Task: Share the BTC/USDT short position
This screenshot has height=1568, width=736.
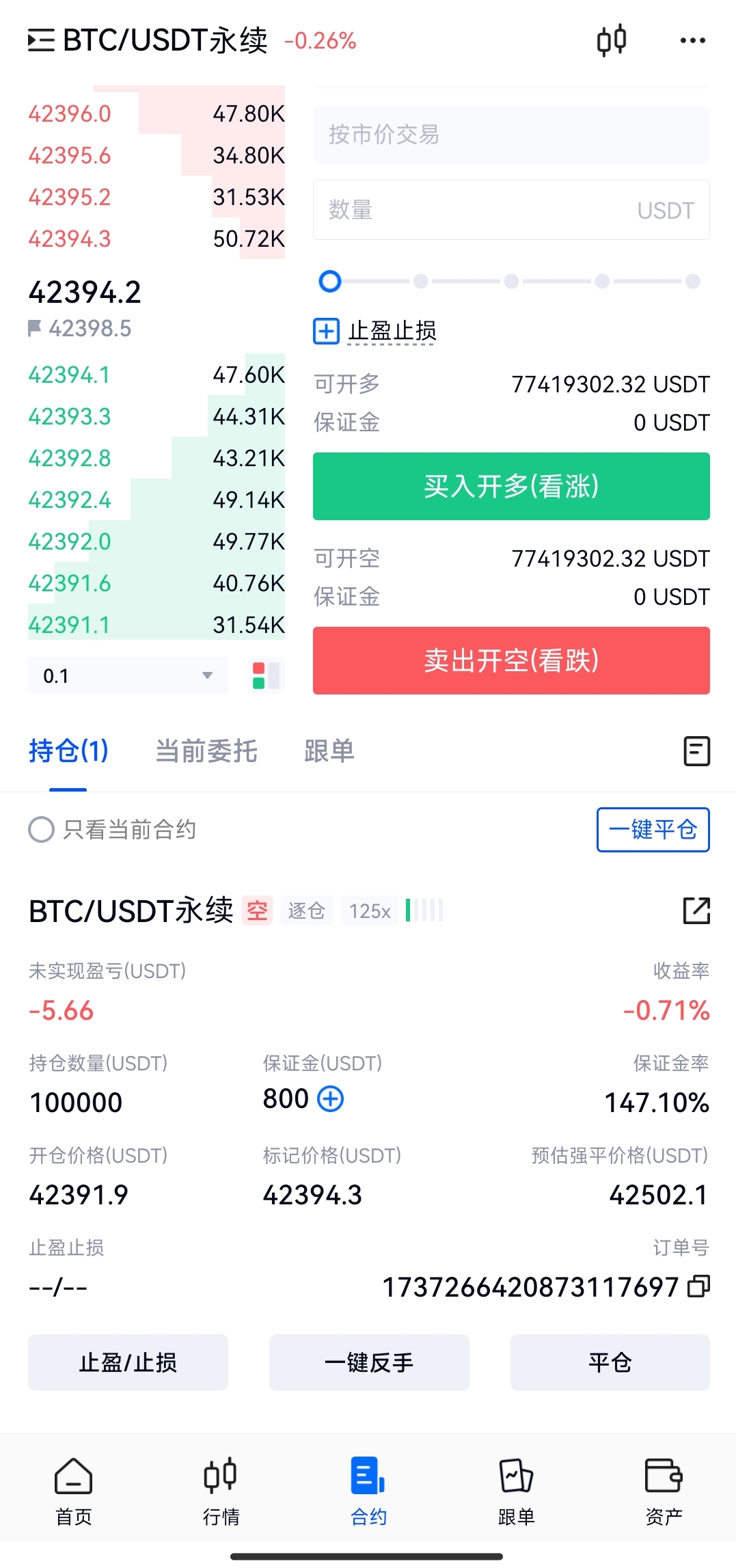Action: click(696, 910)
